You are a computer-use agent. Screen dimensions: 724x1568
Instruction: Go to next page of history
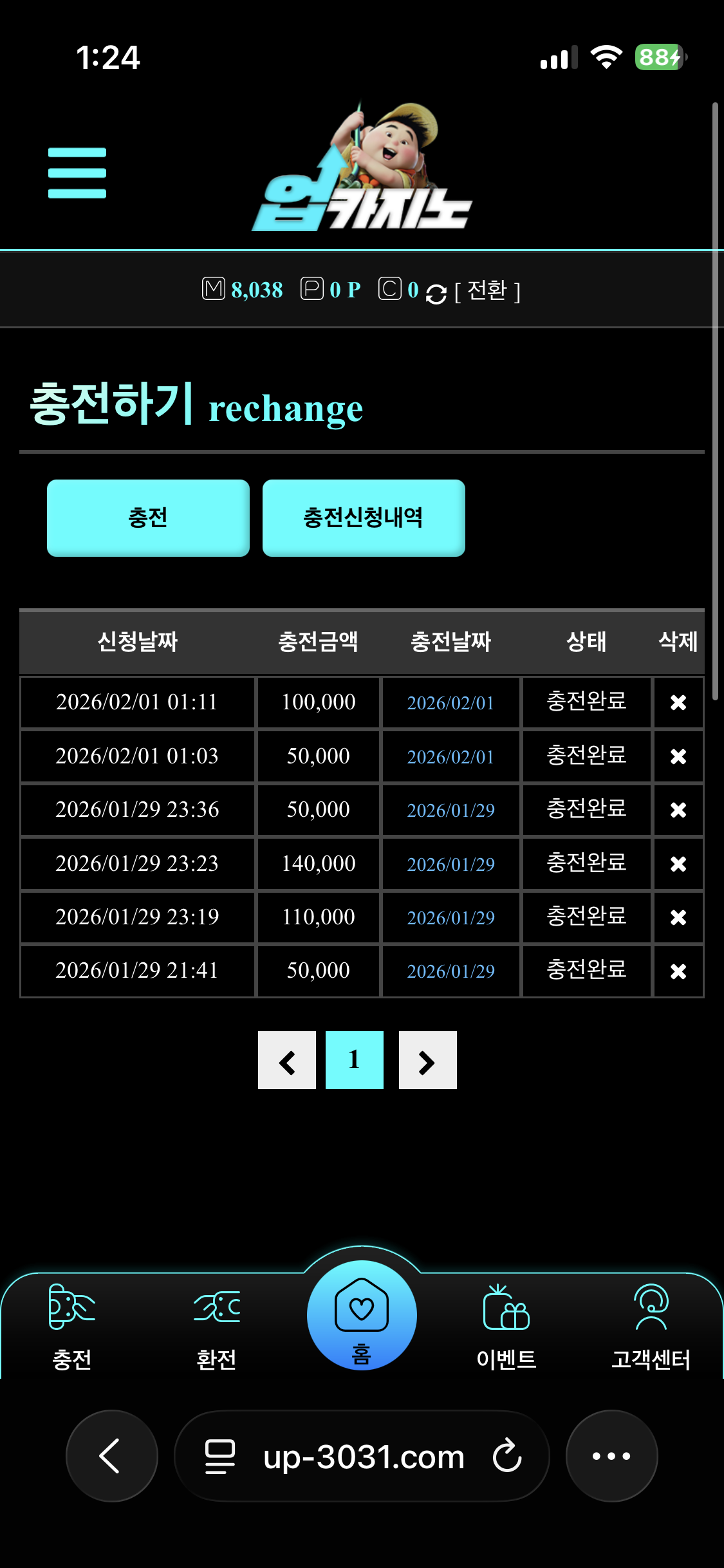pyautogui.click(x=427, y=1060)
